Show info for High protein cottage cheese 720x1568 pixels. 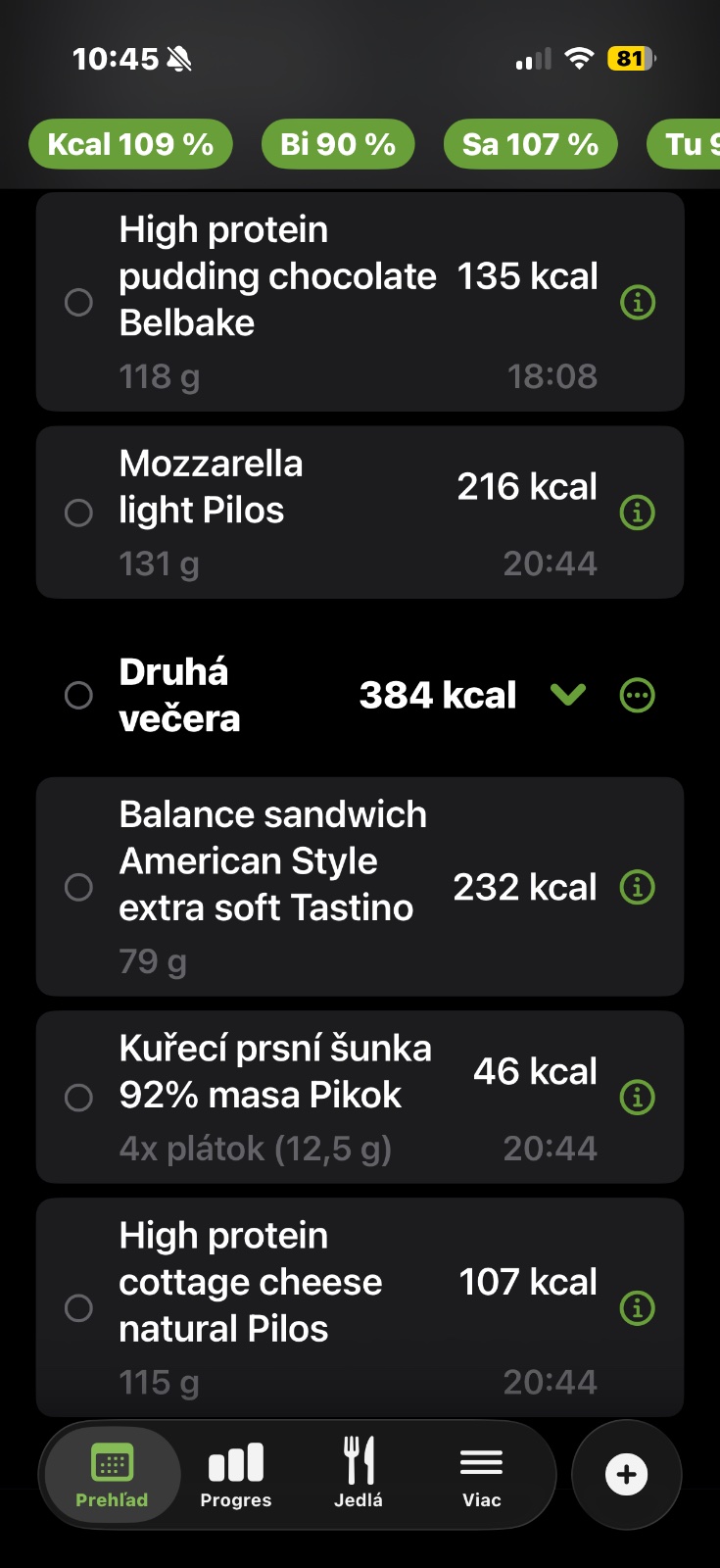coord(638,1308)
